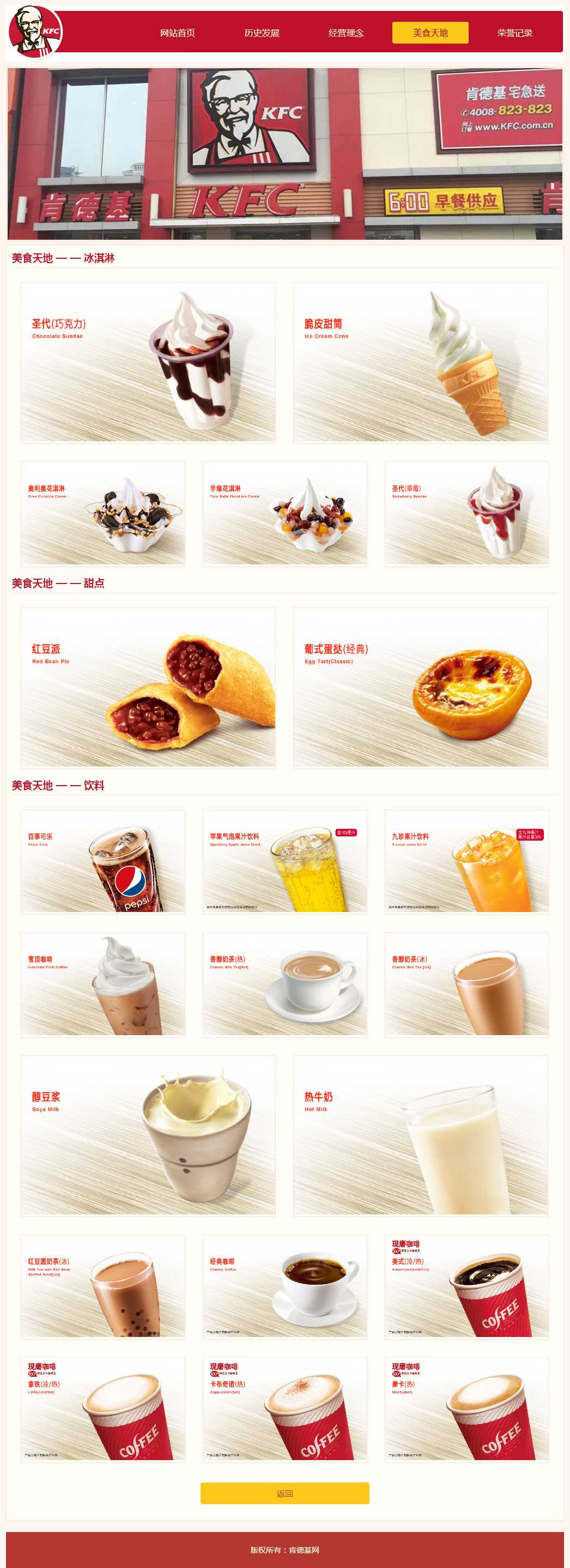Select the 九珍果汁饮料 item
Screen dimensions: 570x1568
(x=466, y=861)
